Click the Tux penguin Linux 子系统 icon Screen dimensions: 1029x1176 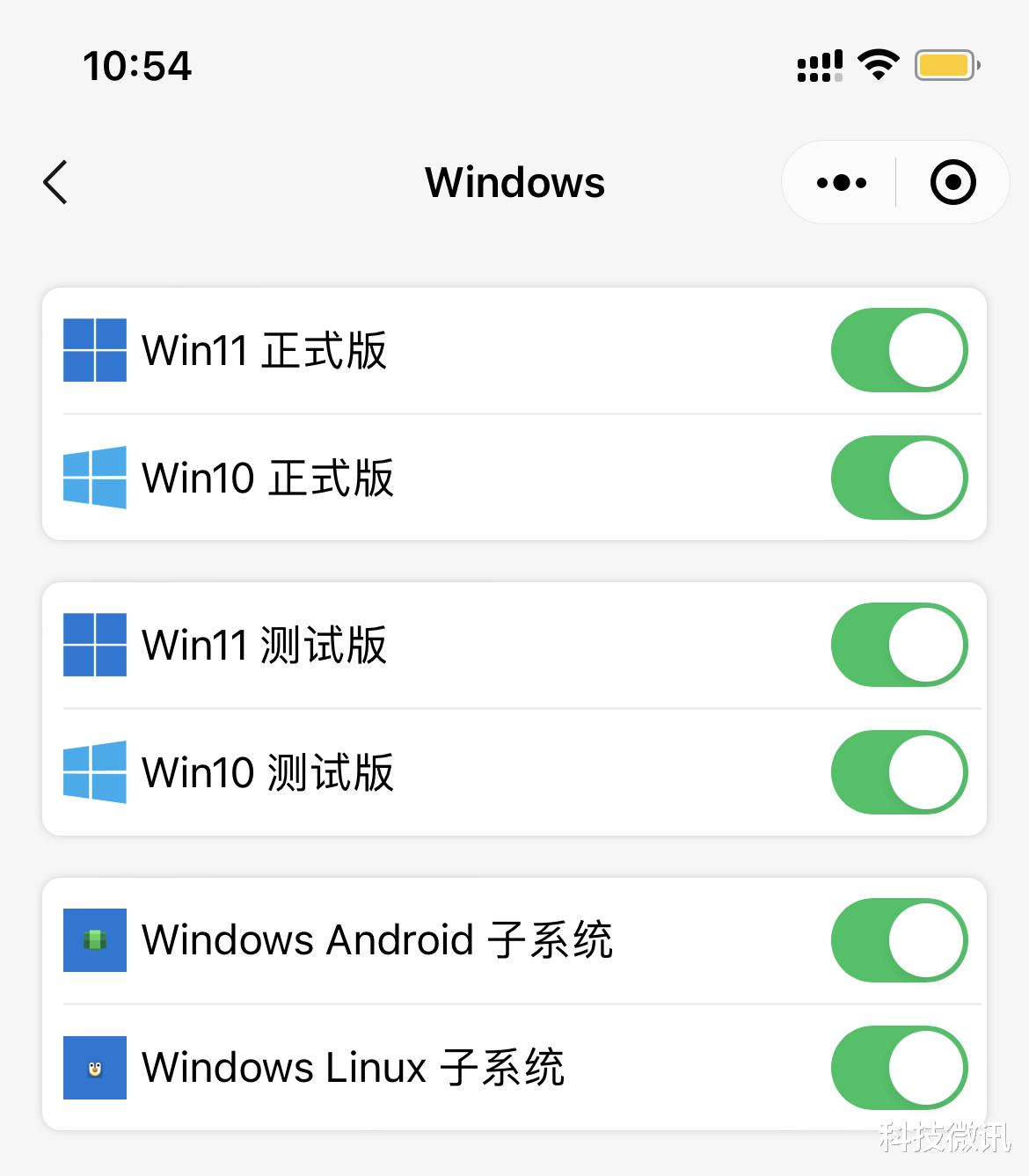93,1069
